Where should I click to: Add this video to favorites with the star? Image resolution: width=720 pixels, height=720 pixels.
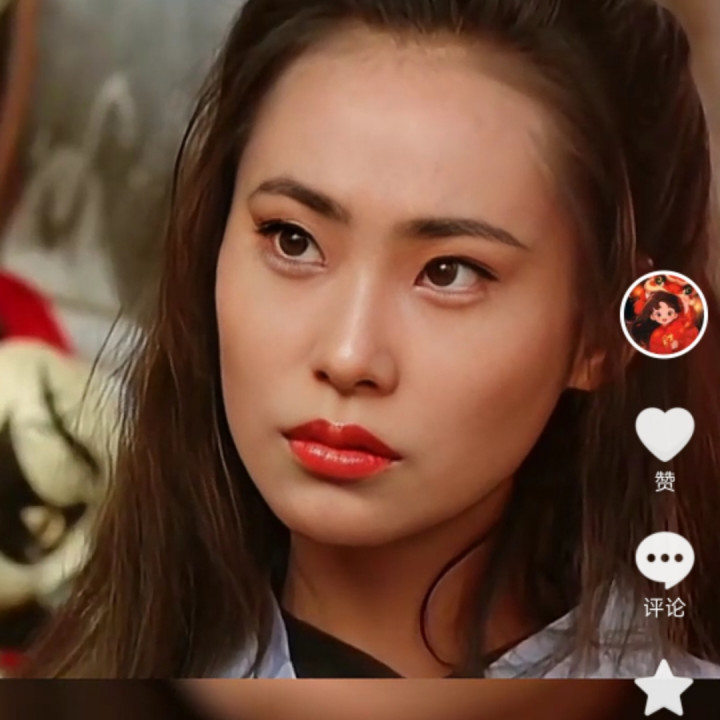(x=664, y=690)
